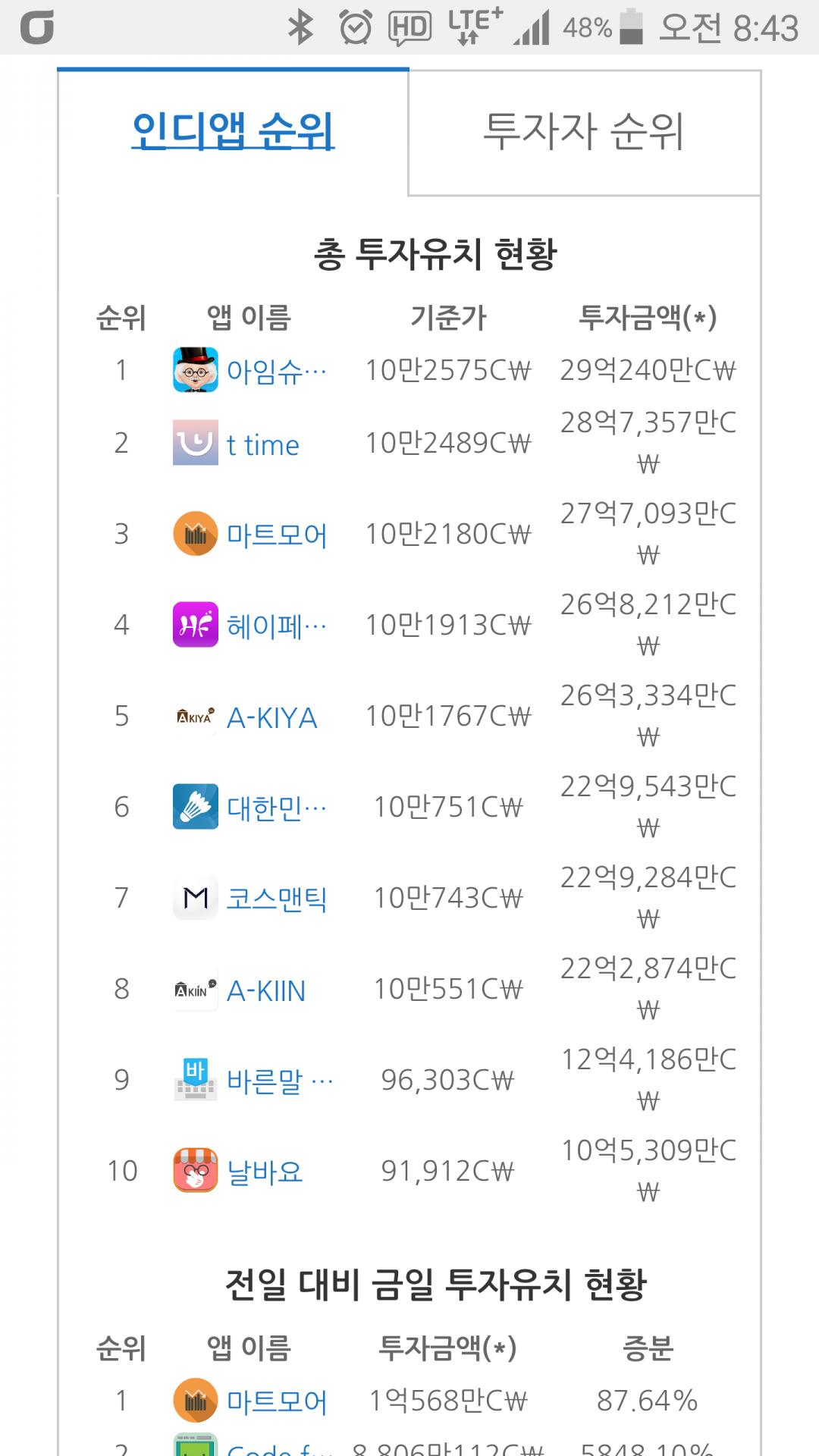This screenshot has height=1456, width=819.
Task: Select the 인디앱 순위 tab
Action: coord(234,132)
